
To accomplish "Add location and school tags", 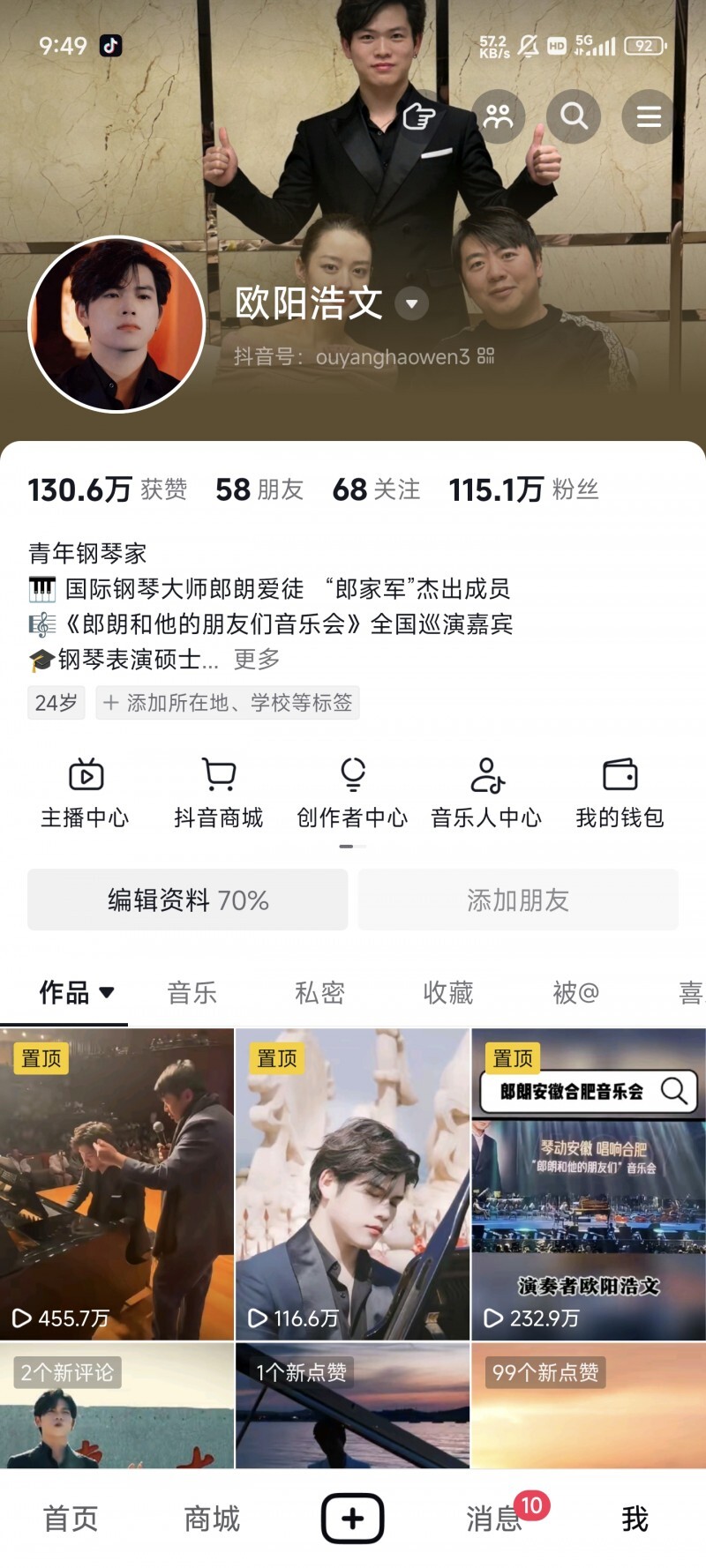I will [x=228, y=703].
